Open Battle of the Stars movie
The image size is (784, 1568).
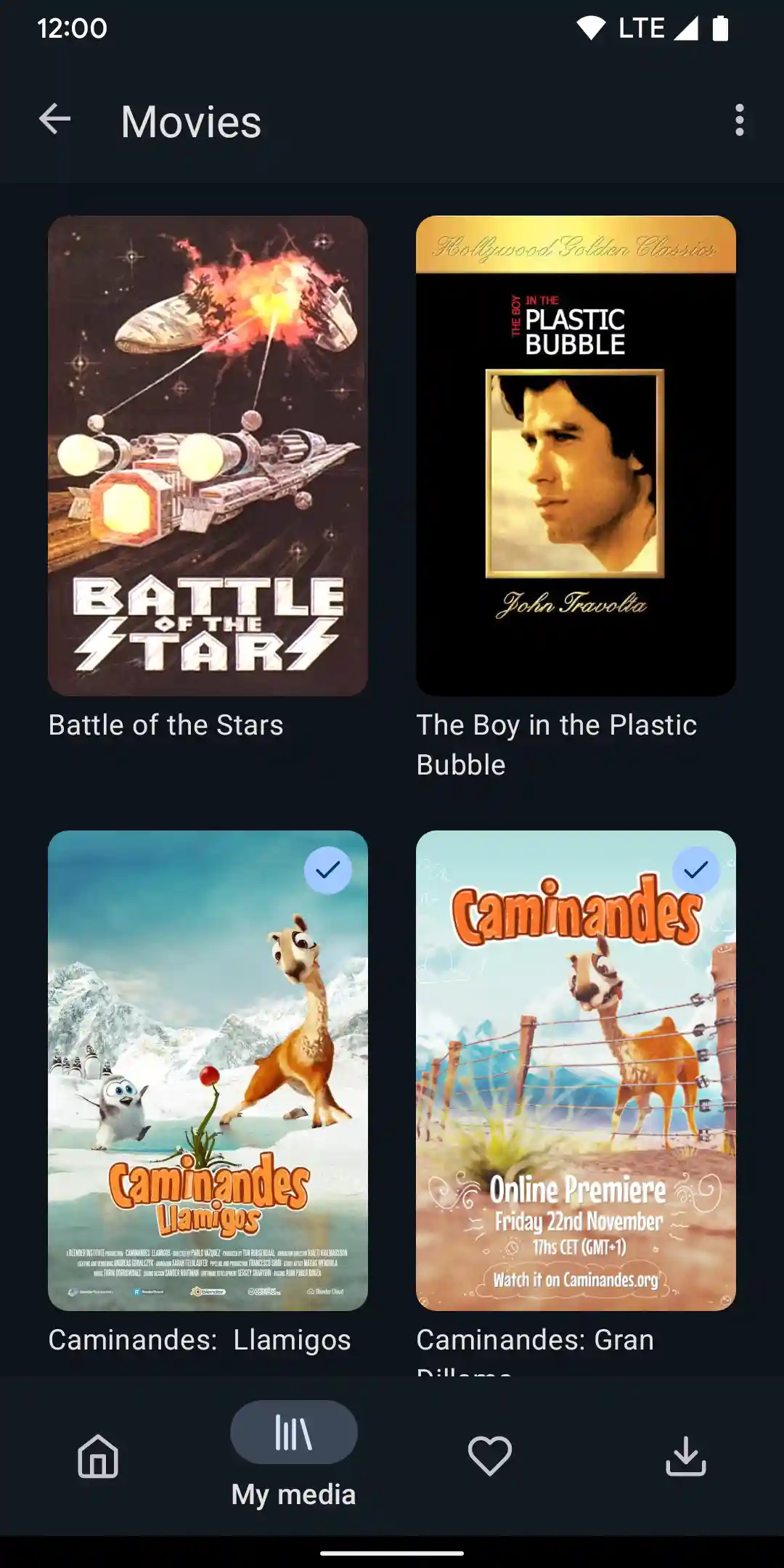click(208, 456)
